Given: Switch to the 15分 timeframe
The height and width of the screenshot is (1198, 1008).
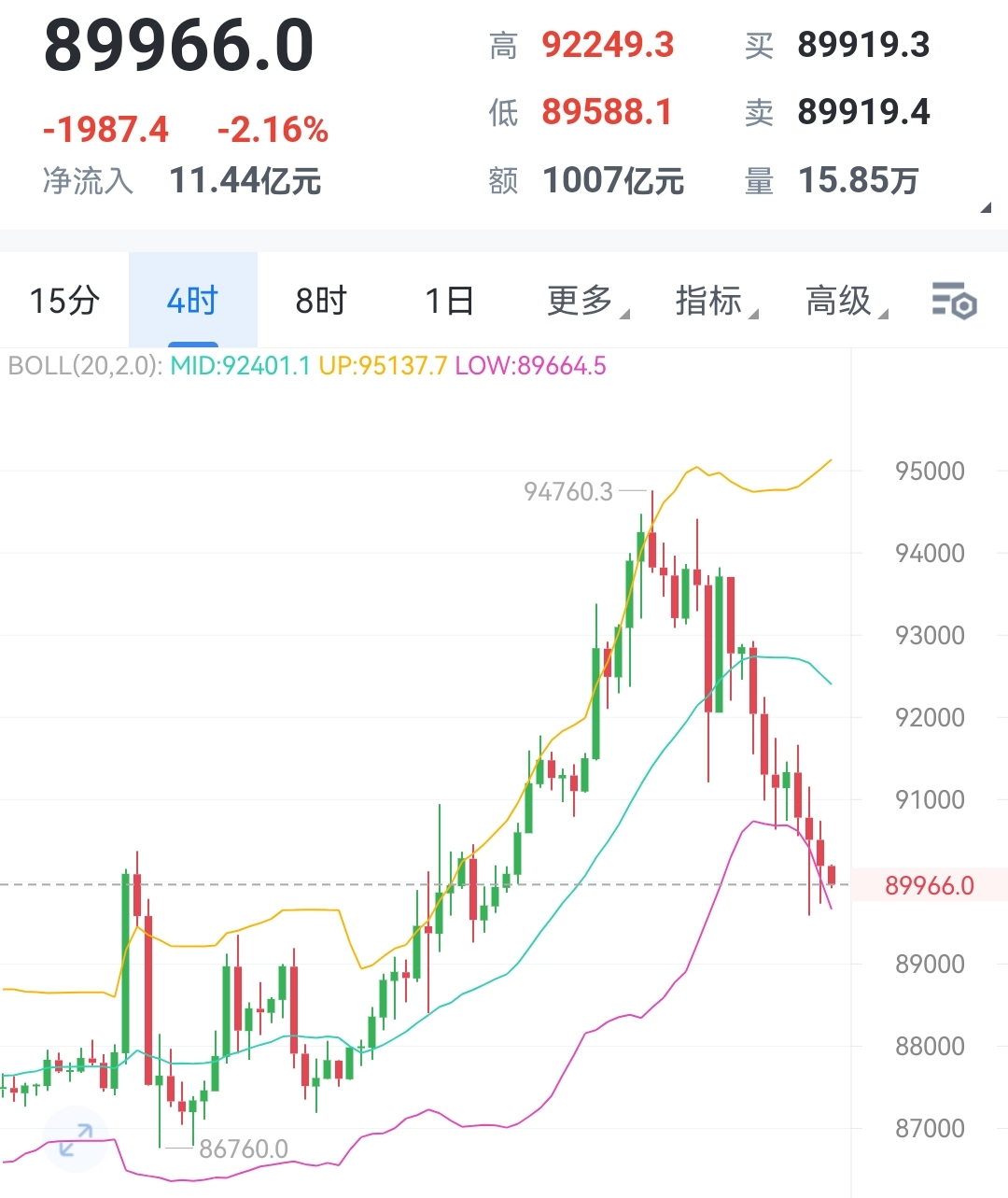Looking at the screenshot, I should [64, 301].
